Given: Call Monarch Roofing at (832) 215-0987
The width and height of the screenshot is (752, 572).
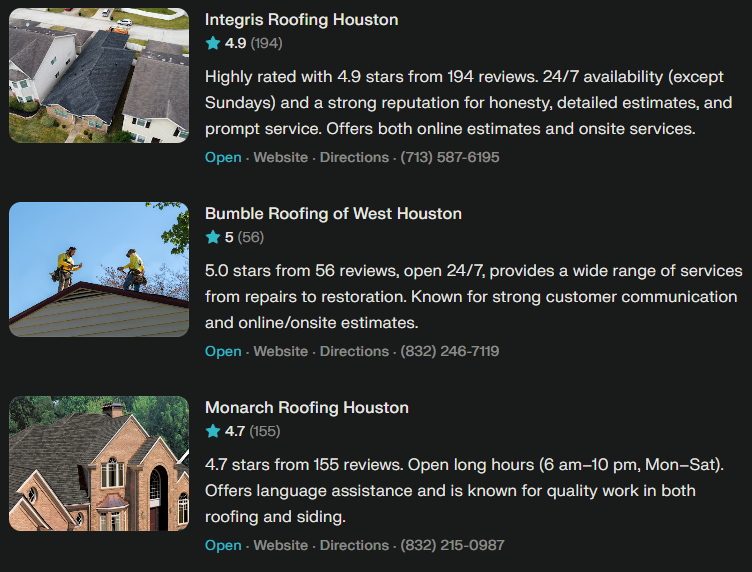Looking at the screenshot, I should (452, 546).
